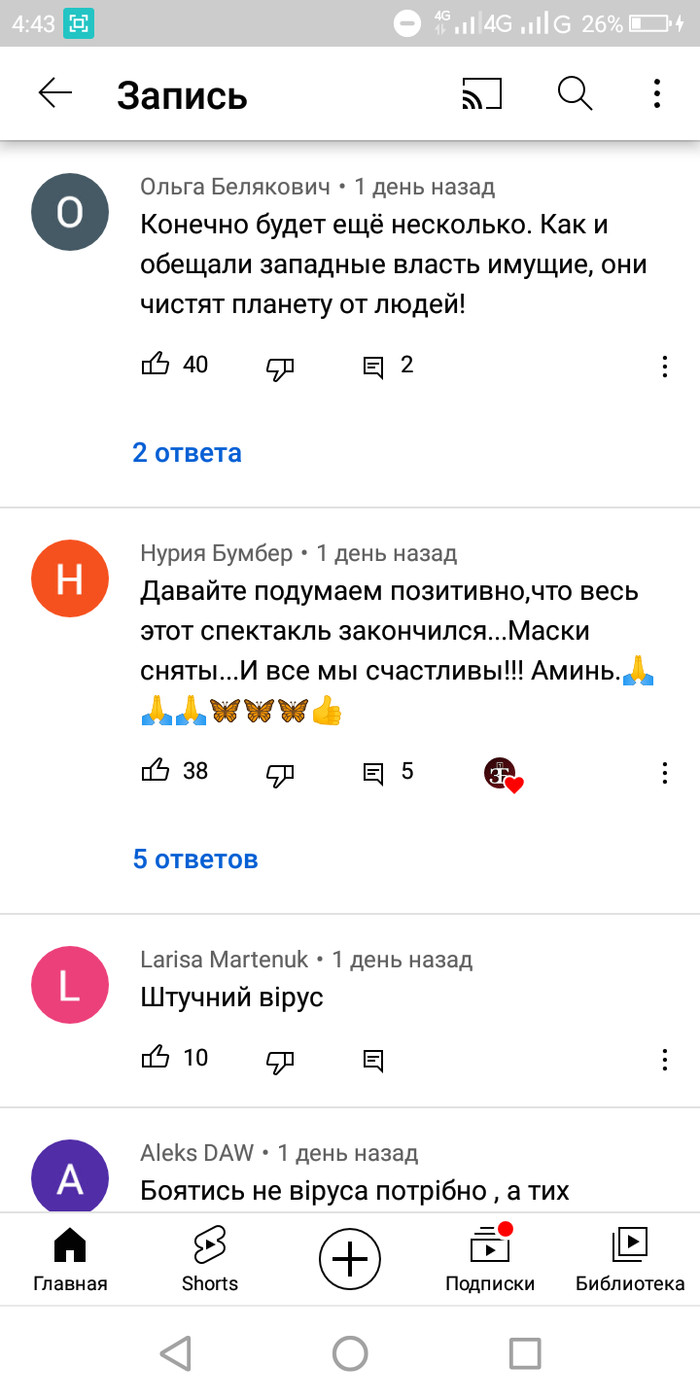Cast to a device

pos(481,94)
